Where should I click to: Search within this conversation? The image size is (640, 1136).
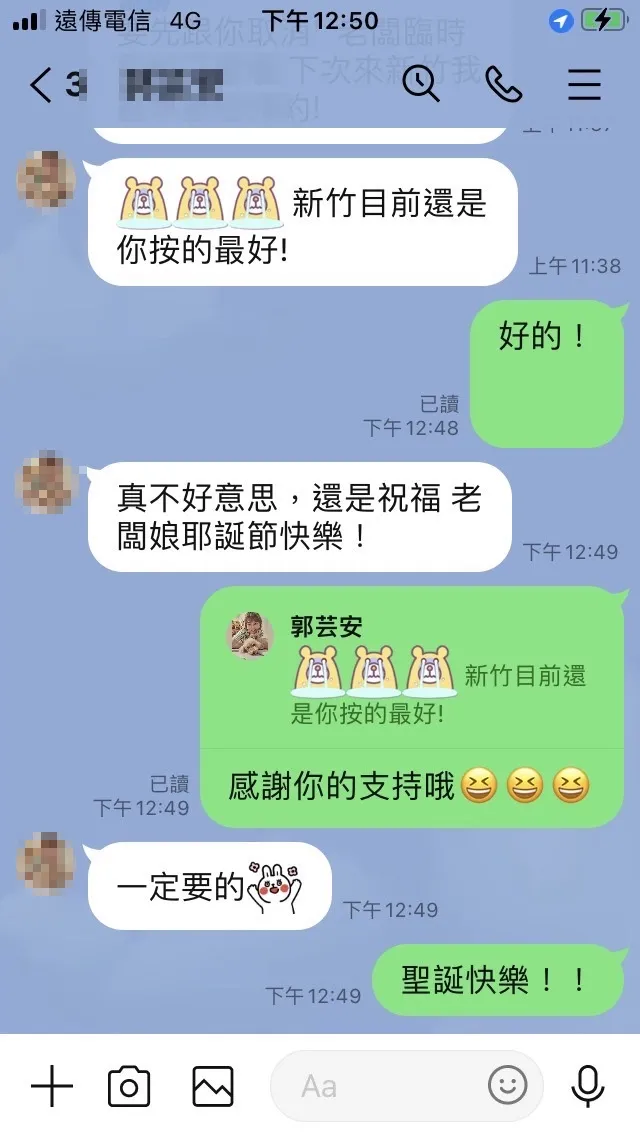tap(421, 85)
